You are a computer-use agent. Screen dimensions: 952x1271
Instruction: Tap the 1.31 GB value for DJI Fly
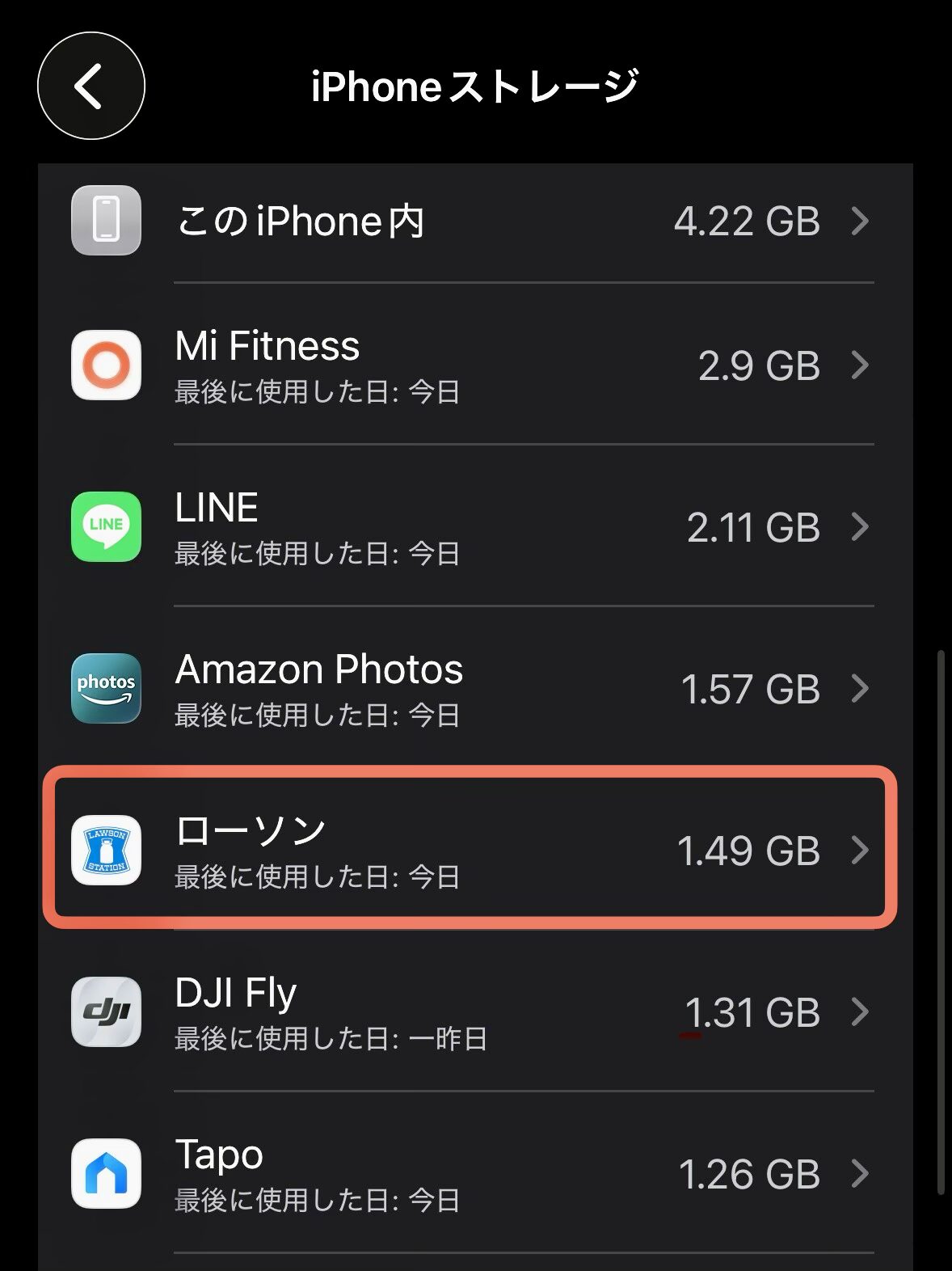[x=752, y=1013]
